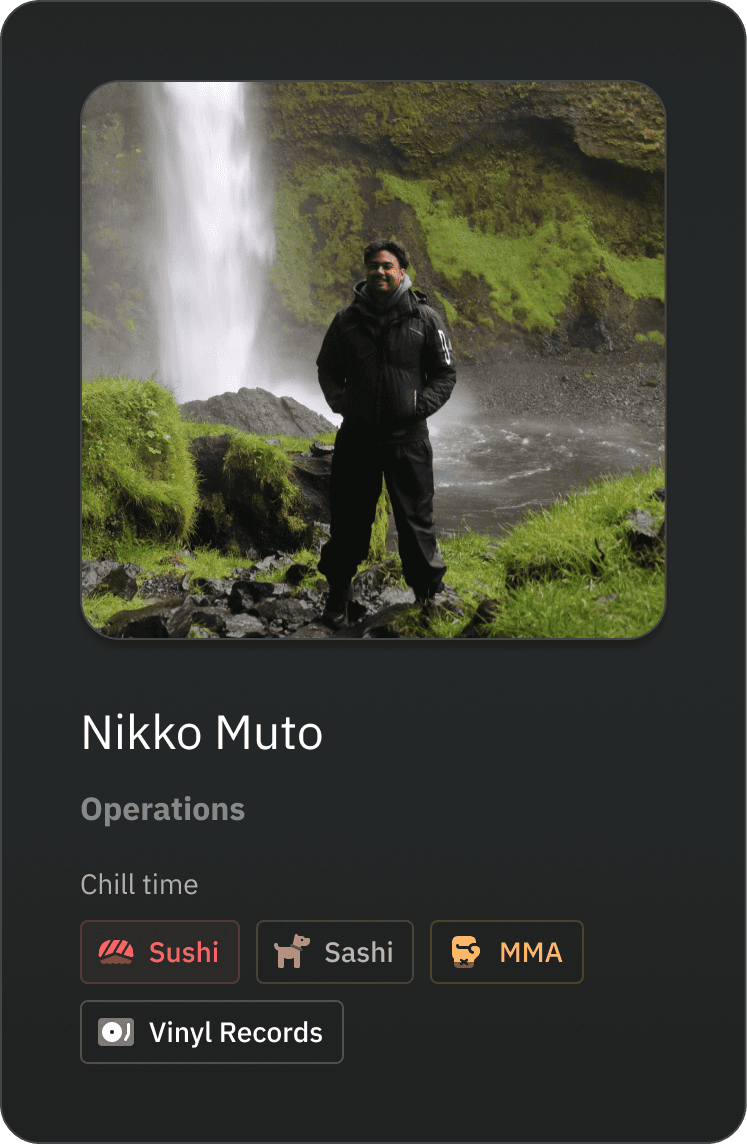Tap the Sashi dog chip
This screenshot has width=747, height=1144.
(334, 952)
